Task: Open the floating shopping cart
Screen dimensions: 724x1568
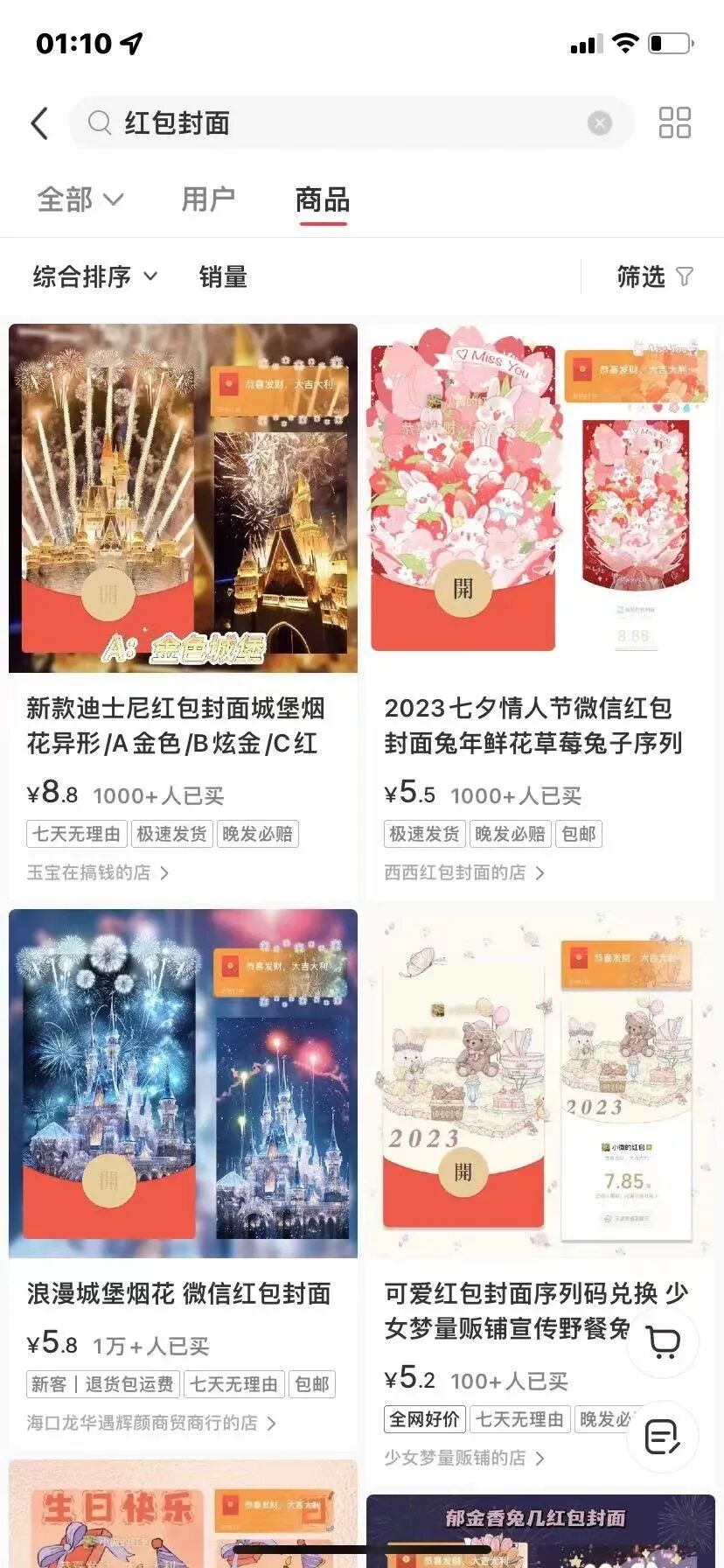Action: pos(663,1341)
